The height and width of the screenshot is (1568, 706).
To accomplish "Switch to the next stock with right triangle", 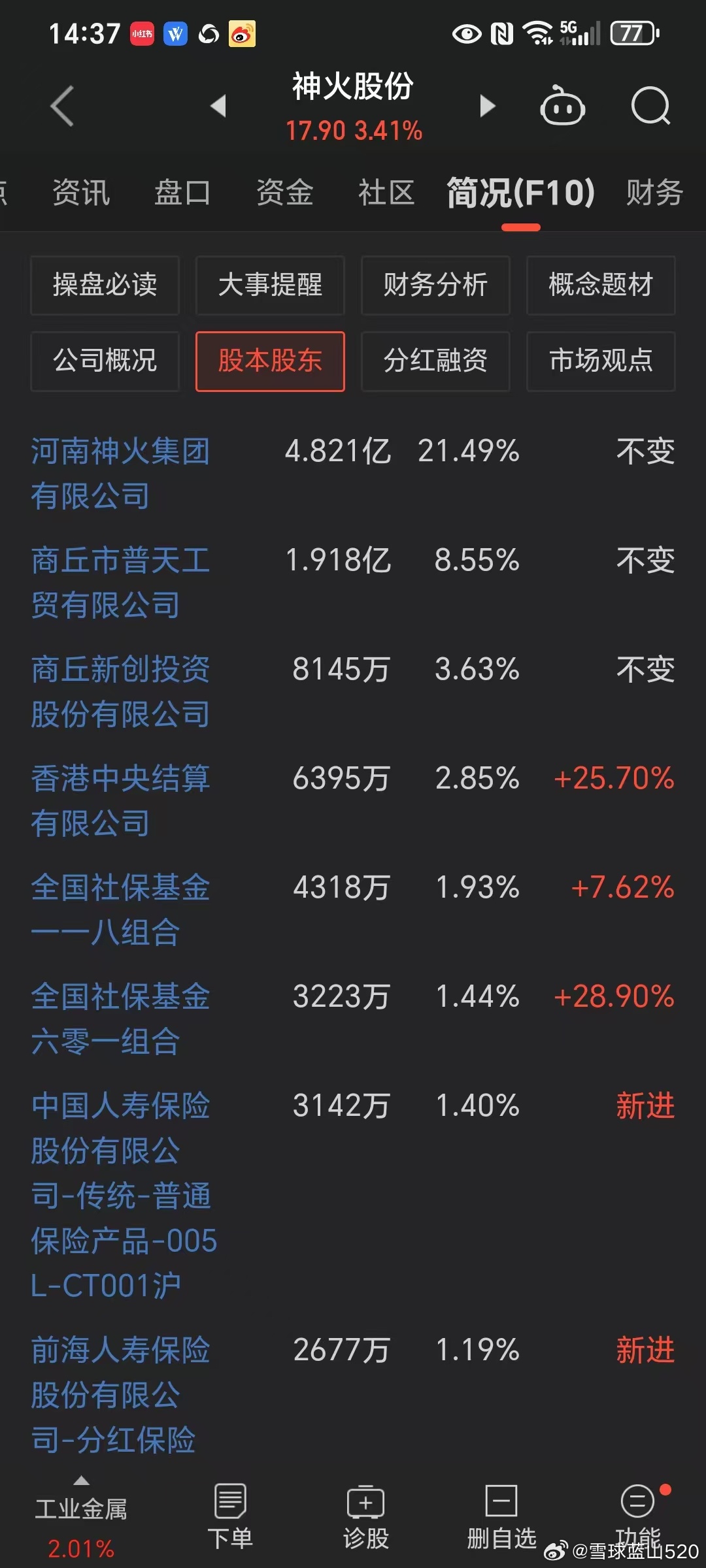I will click(488, 106).
